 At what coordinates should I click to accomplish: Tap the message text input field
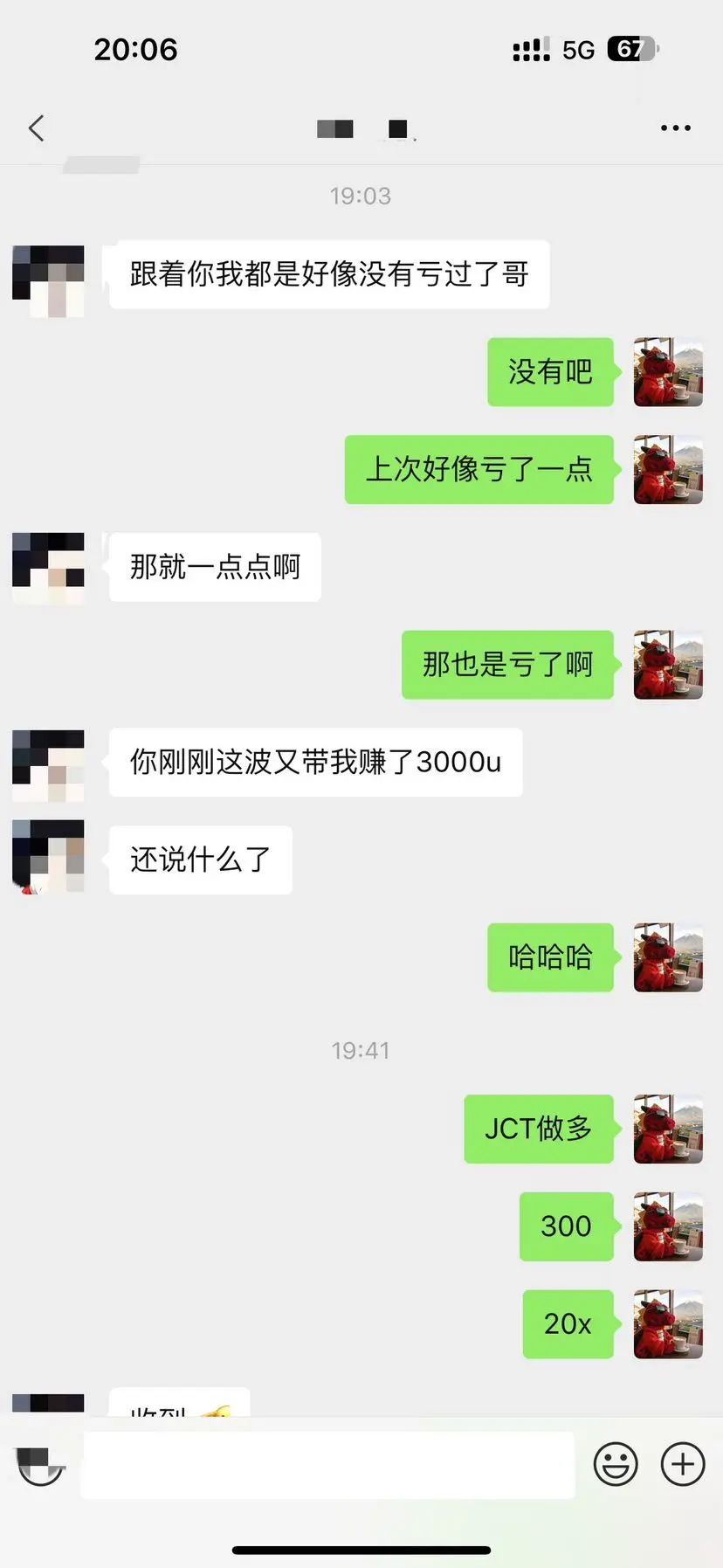[x=327, y=1463]
